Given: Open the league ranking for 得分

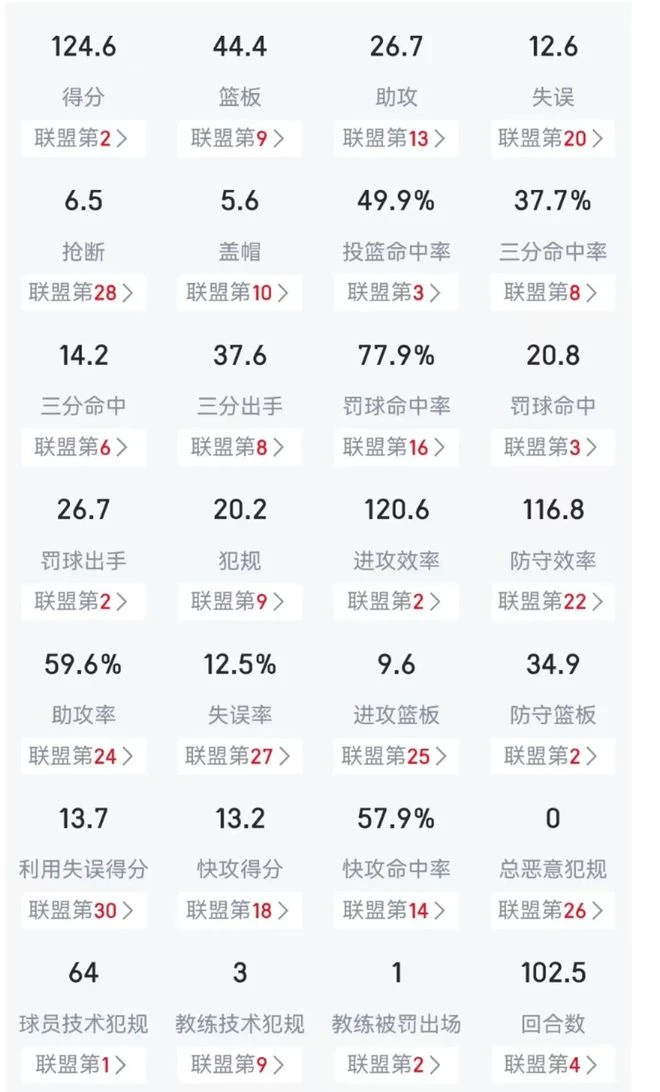Looking at the screenshot, I should tap(83, 139).
